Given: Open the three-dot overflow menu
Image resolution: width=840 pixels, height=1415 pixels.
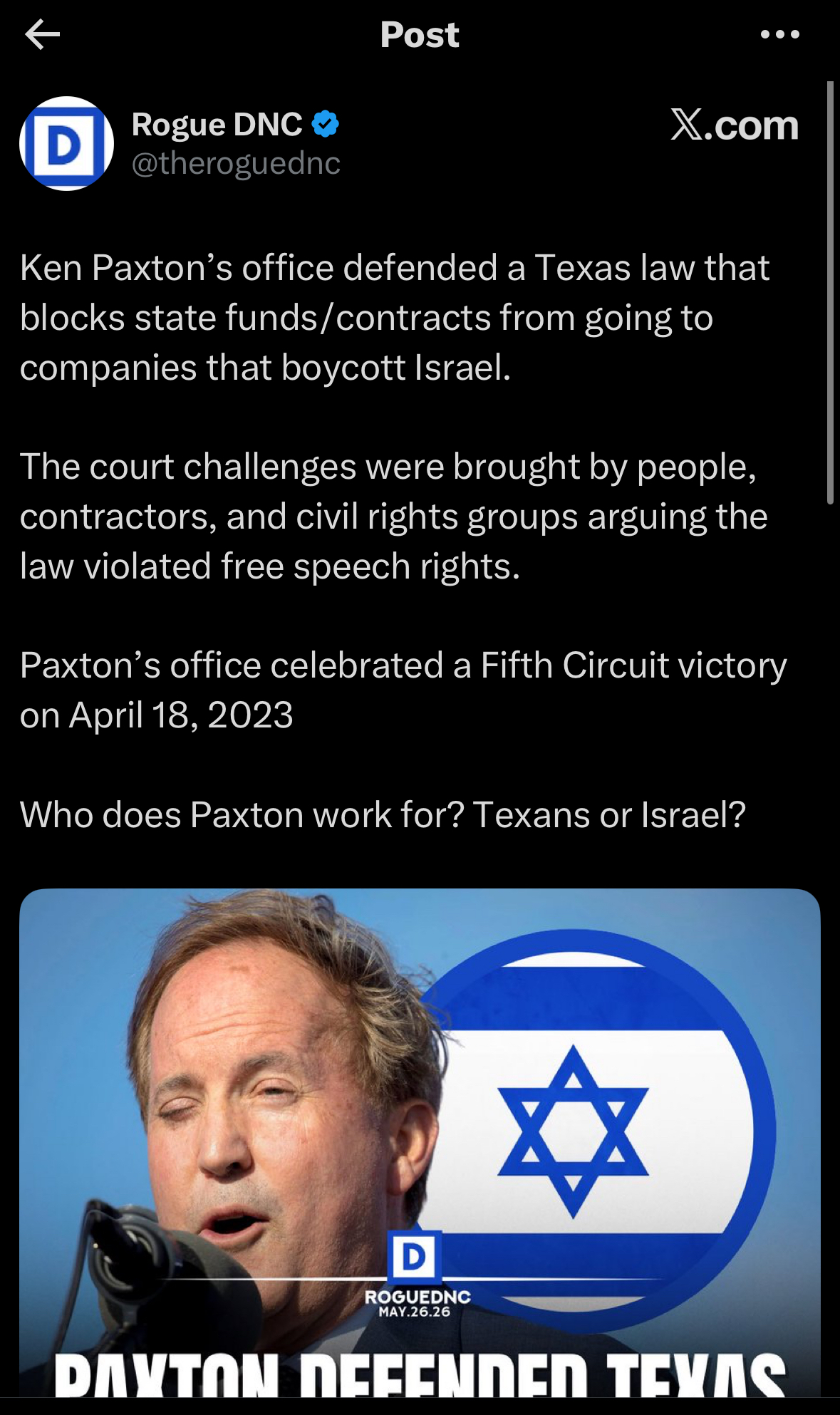Looking at the screenshot, I should pos(779,34).
